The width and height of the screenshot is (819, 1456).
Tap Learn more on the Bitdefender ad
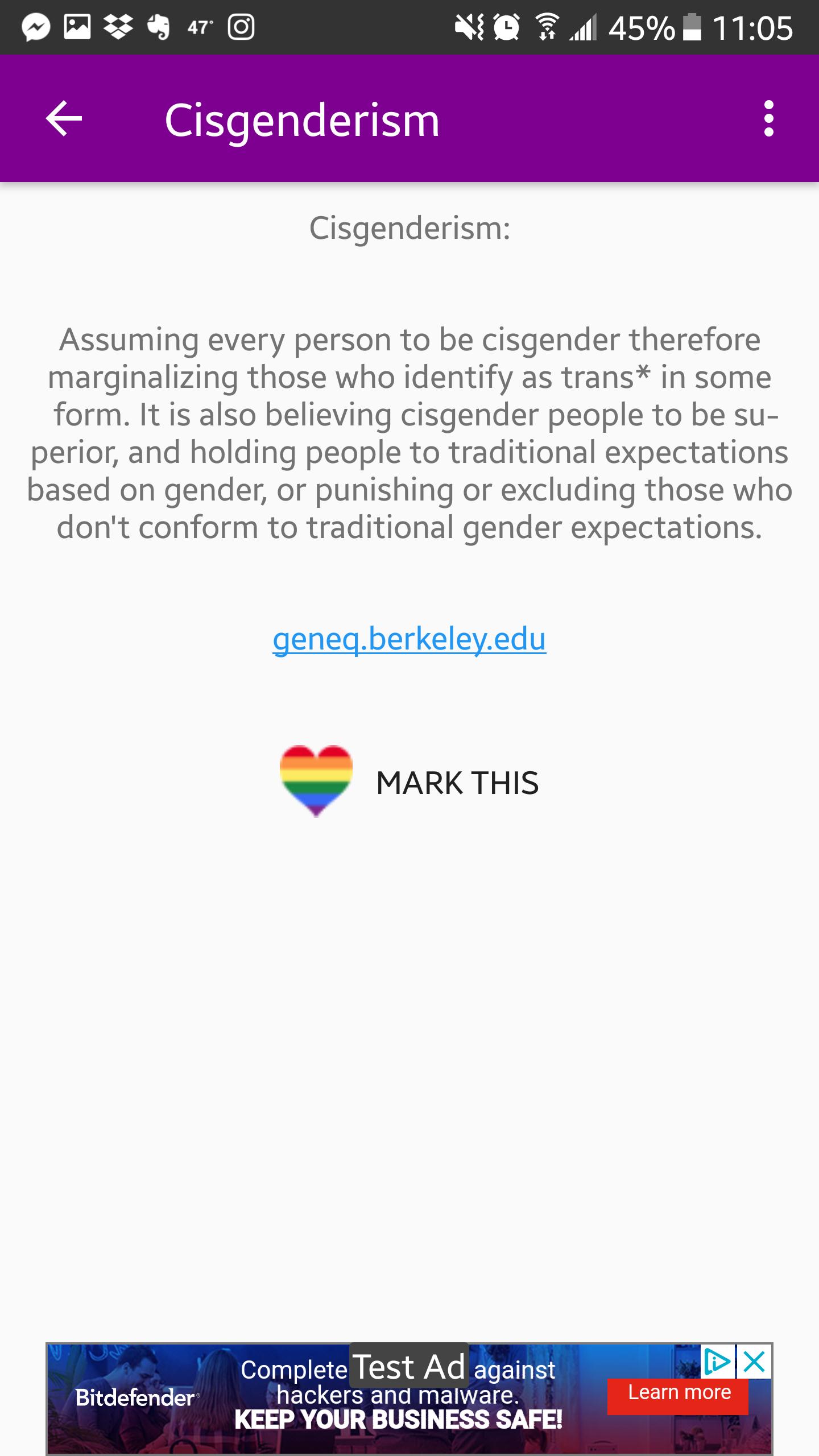click(679, 1392)
